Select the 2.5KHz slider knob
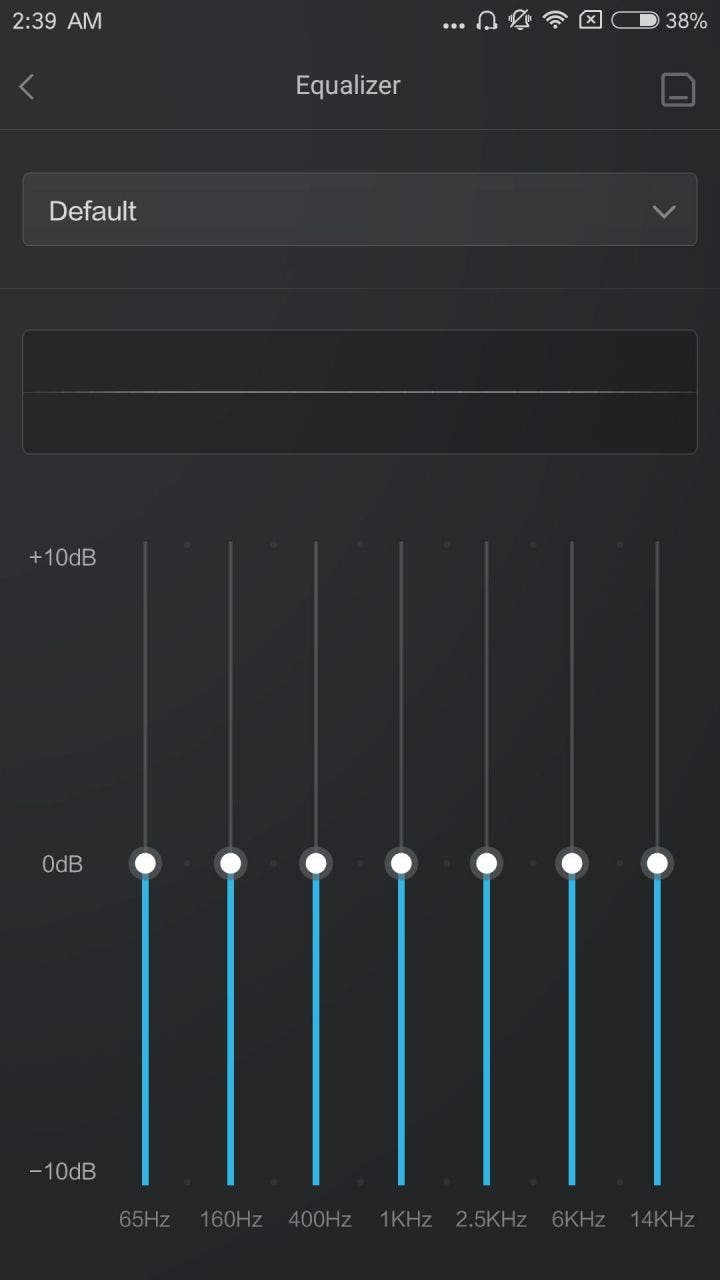720x1280 pixels. (x=487, y=863)
